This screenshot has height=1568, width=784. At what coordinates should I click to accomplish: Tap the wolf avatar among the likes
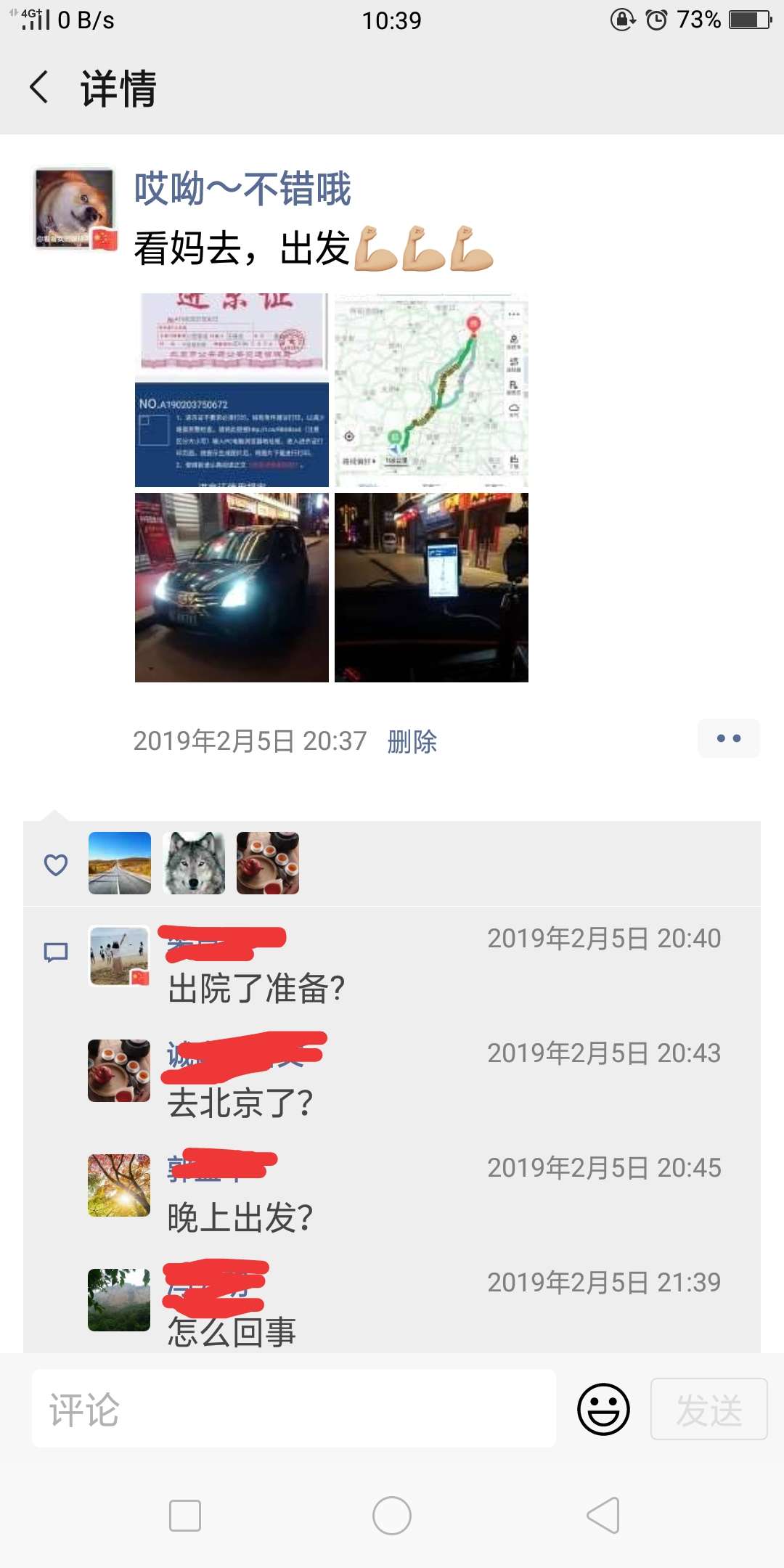tap(194, 864)
